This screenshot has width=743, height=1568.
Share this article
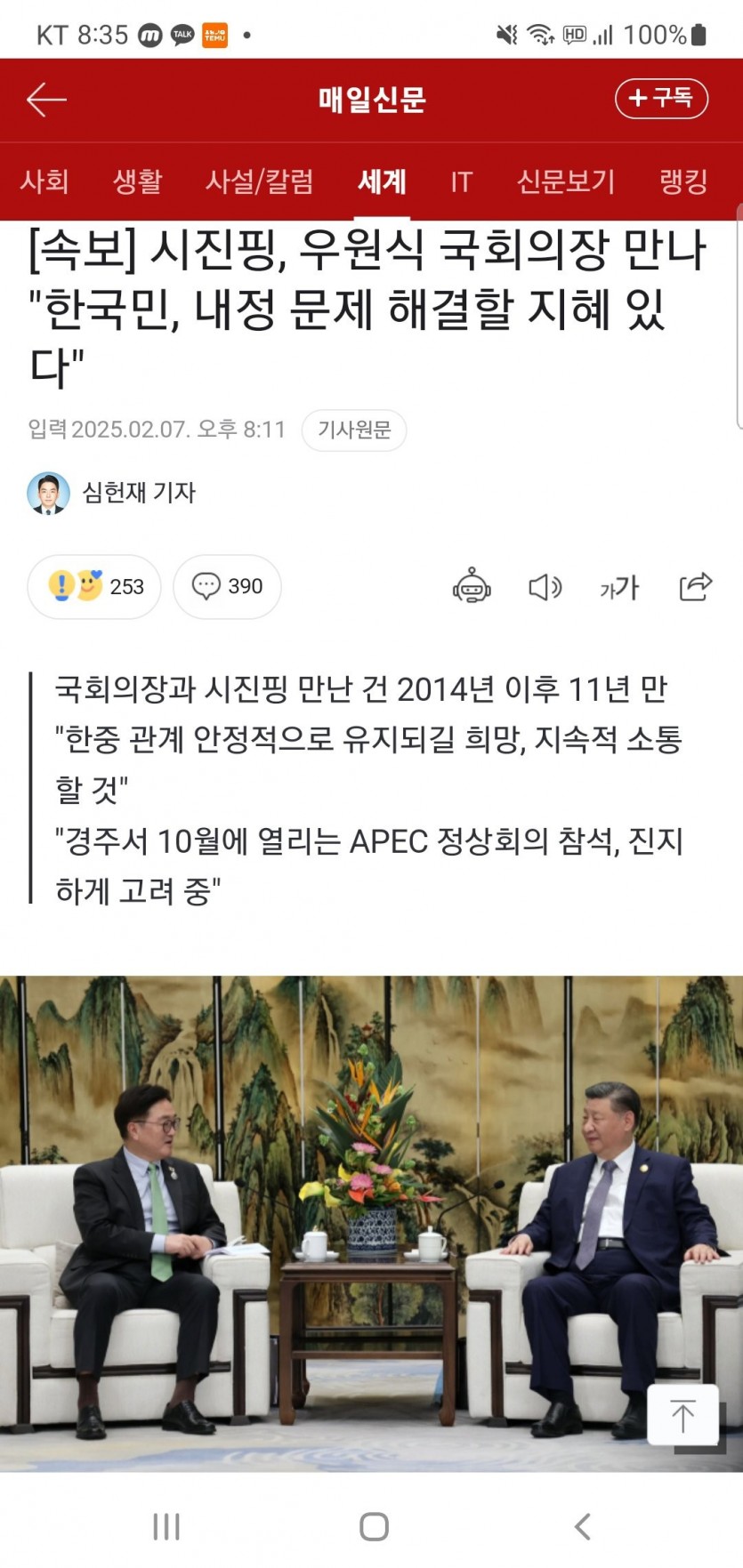click(x=695, y=586)
